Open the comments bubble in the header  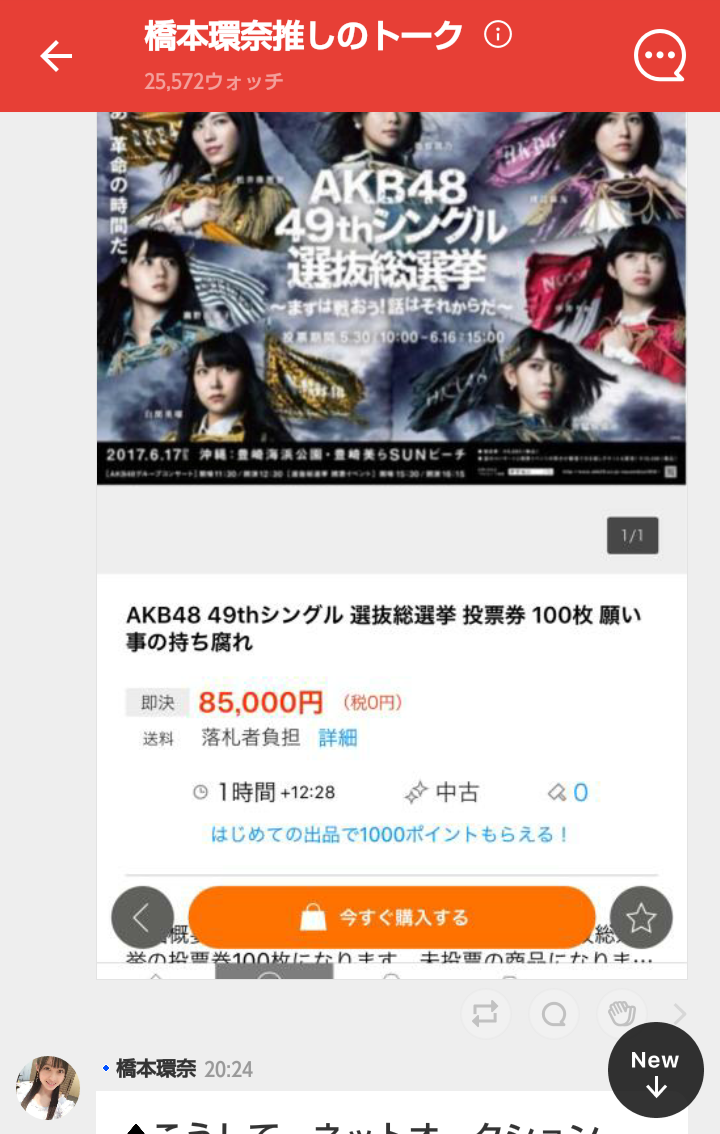coord(660,57)
